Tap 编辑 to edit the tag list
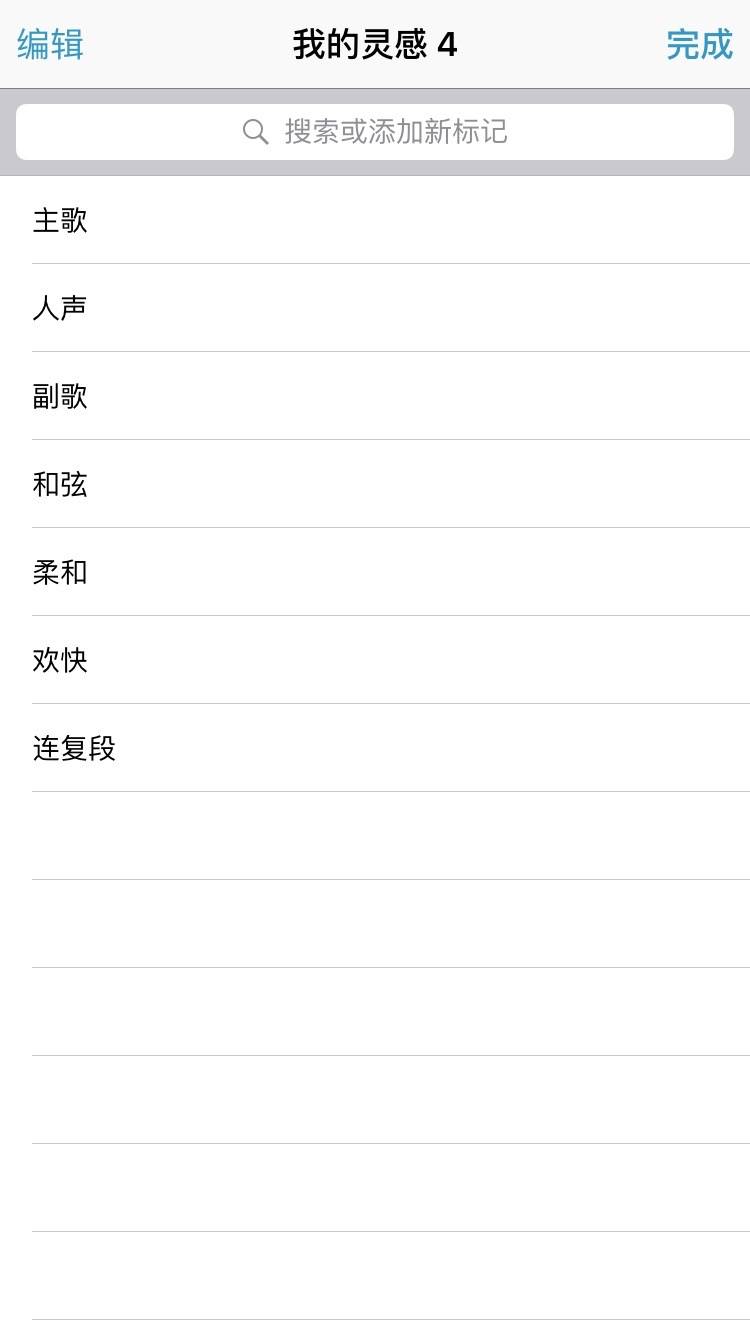 point(50,45)
